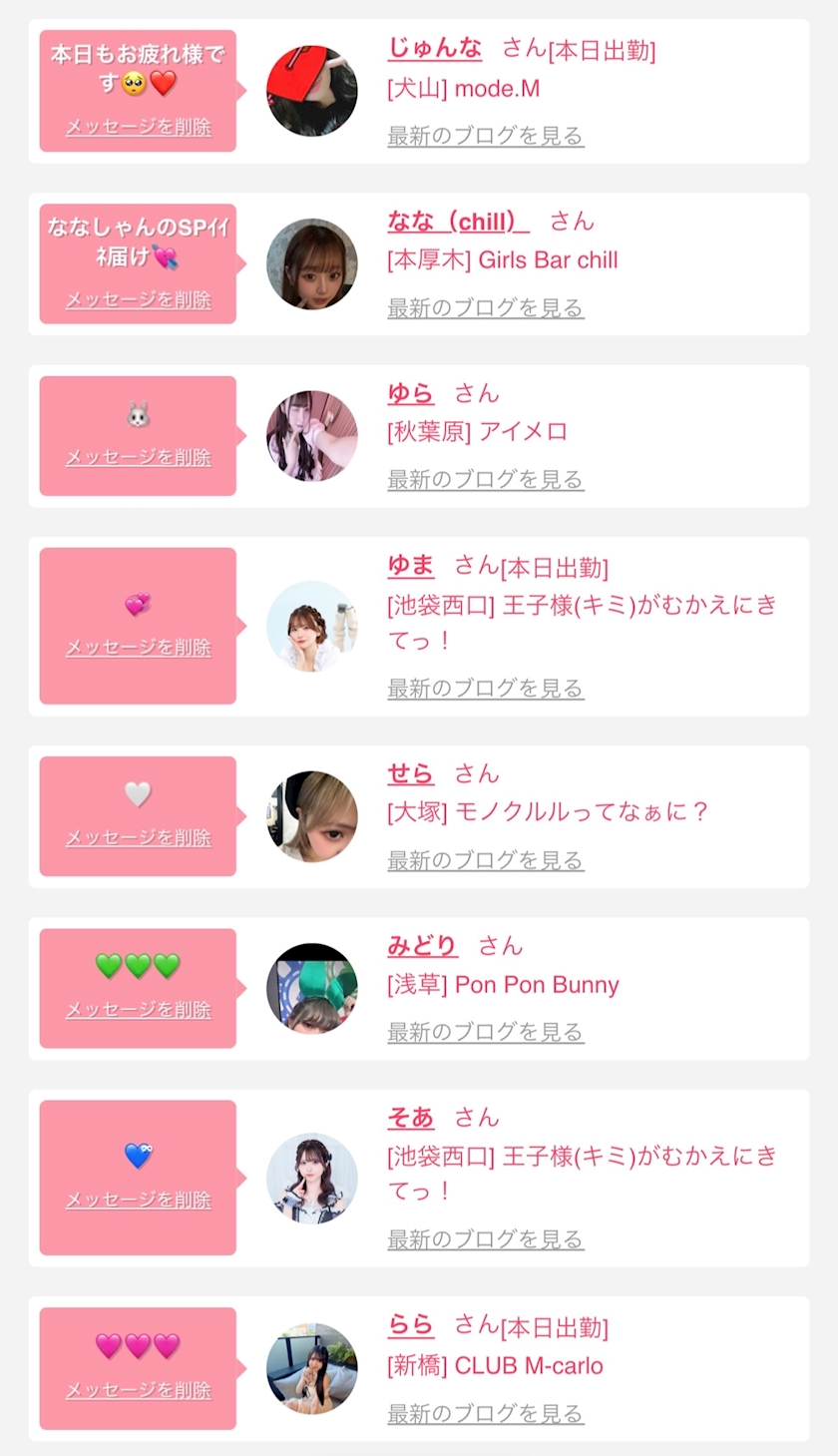View みどり's latest blog
The image size is (838, 1456).
coord(486,1032)
